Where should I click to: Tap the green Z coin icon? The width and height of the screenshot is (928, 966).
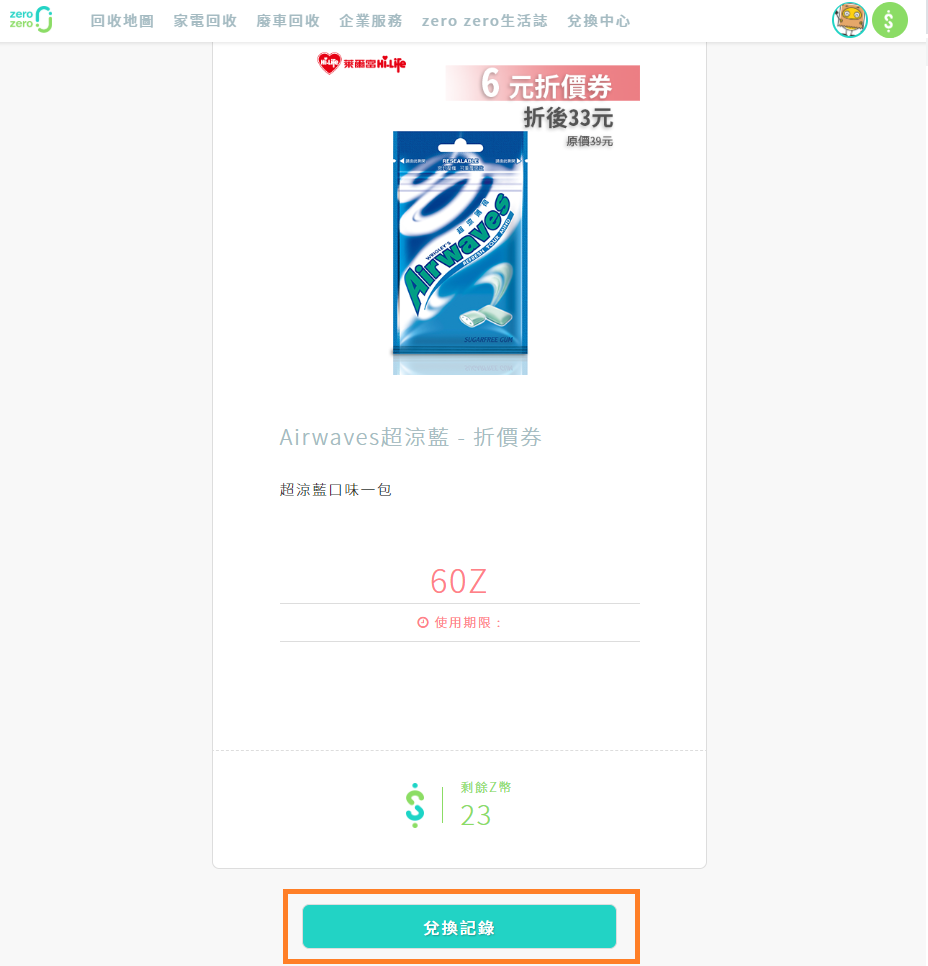coord(890,20)
